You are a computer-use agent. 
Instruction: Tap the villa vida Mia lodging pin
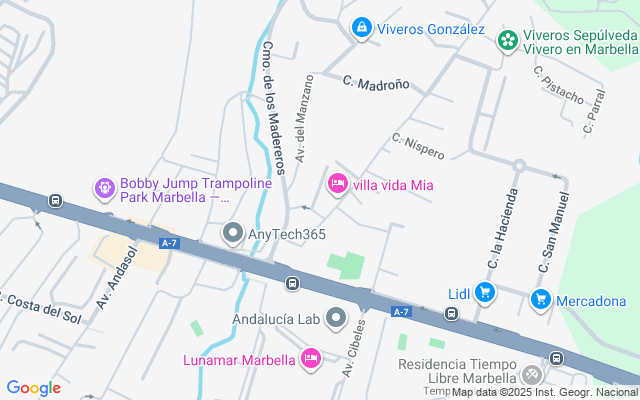(338, 184)
